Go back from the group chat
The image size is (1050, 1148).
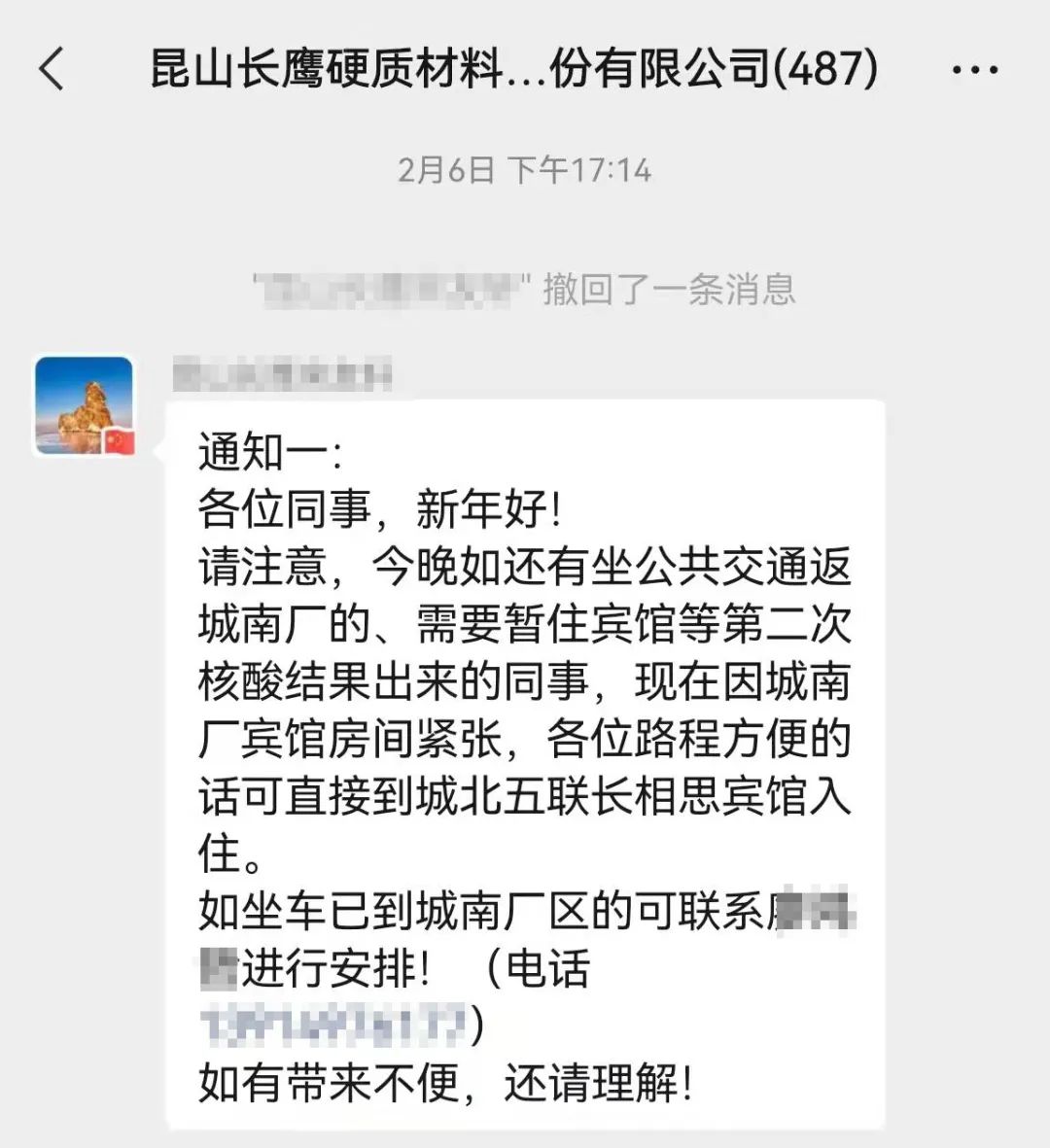52,70
